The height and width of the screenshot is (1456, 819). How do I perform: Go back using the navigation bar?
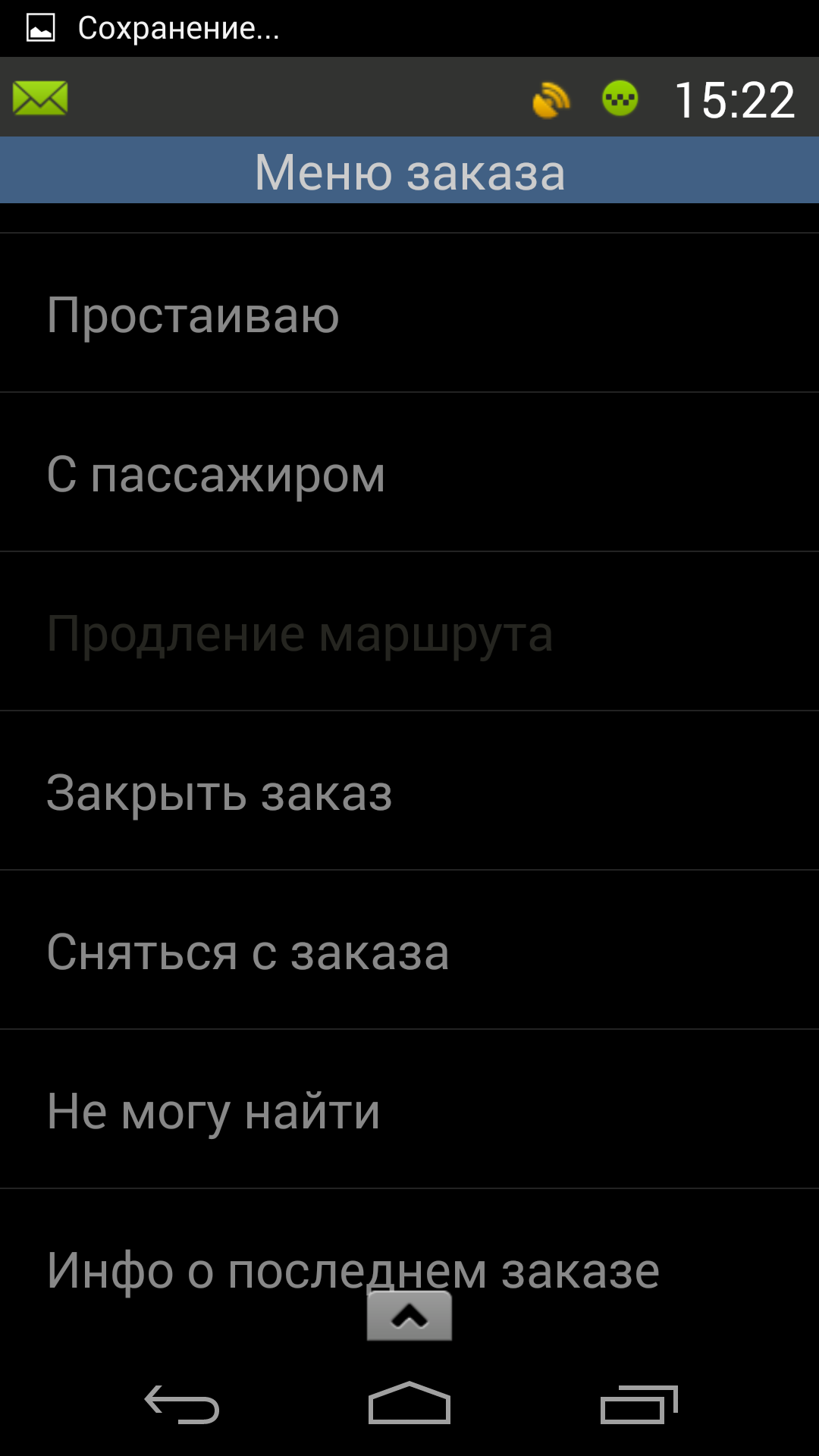pos(182,1404)
